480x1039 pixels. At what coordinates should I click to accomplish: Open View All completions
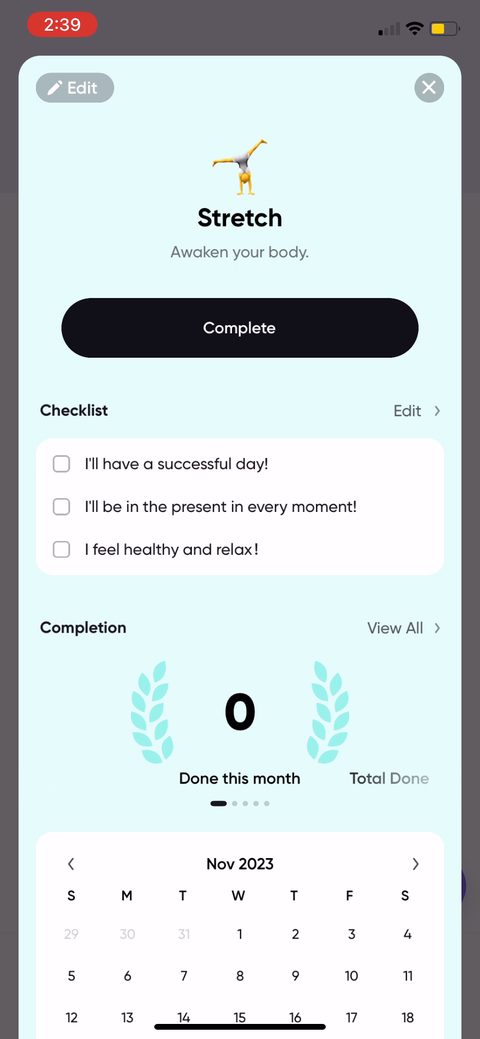click(404, 628)
